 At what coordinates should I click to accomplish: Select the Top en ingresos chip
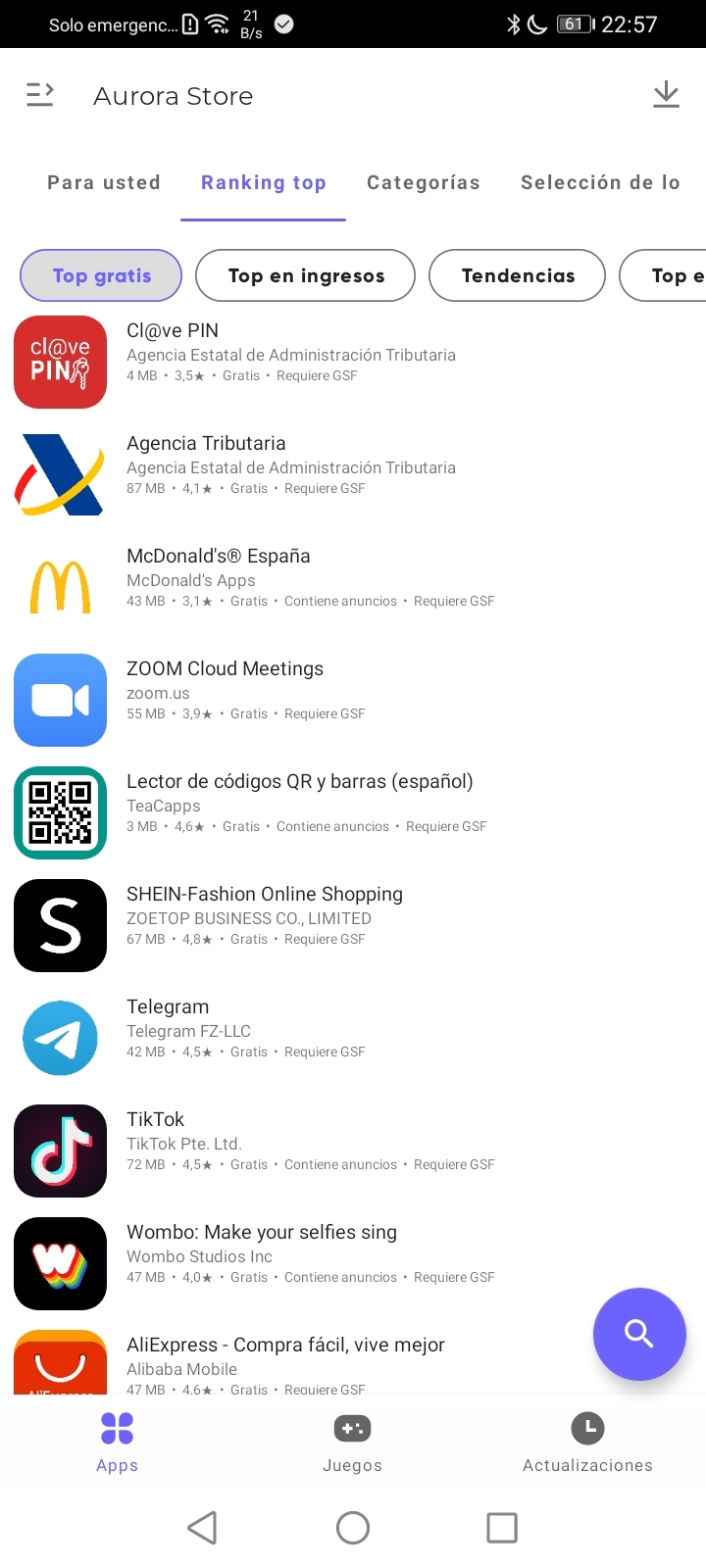(x=306, y=275)
